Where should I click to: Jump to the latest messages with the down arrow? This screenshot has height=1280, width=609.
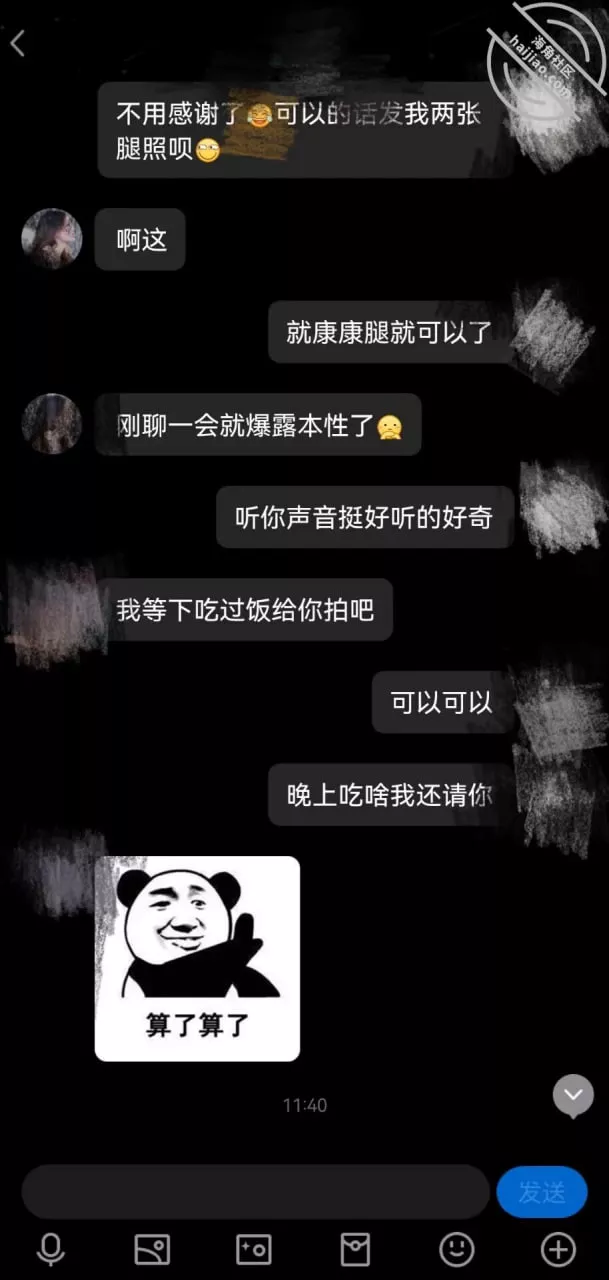pos(573,1096)
